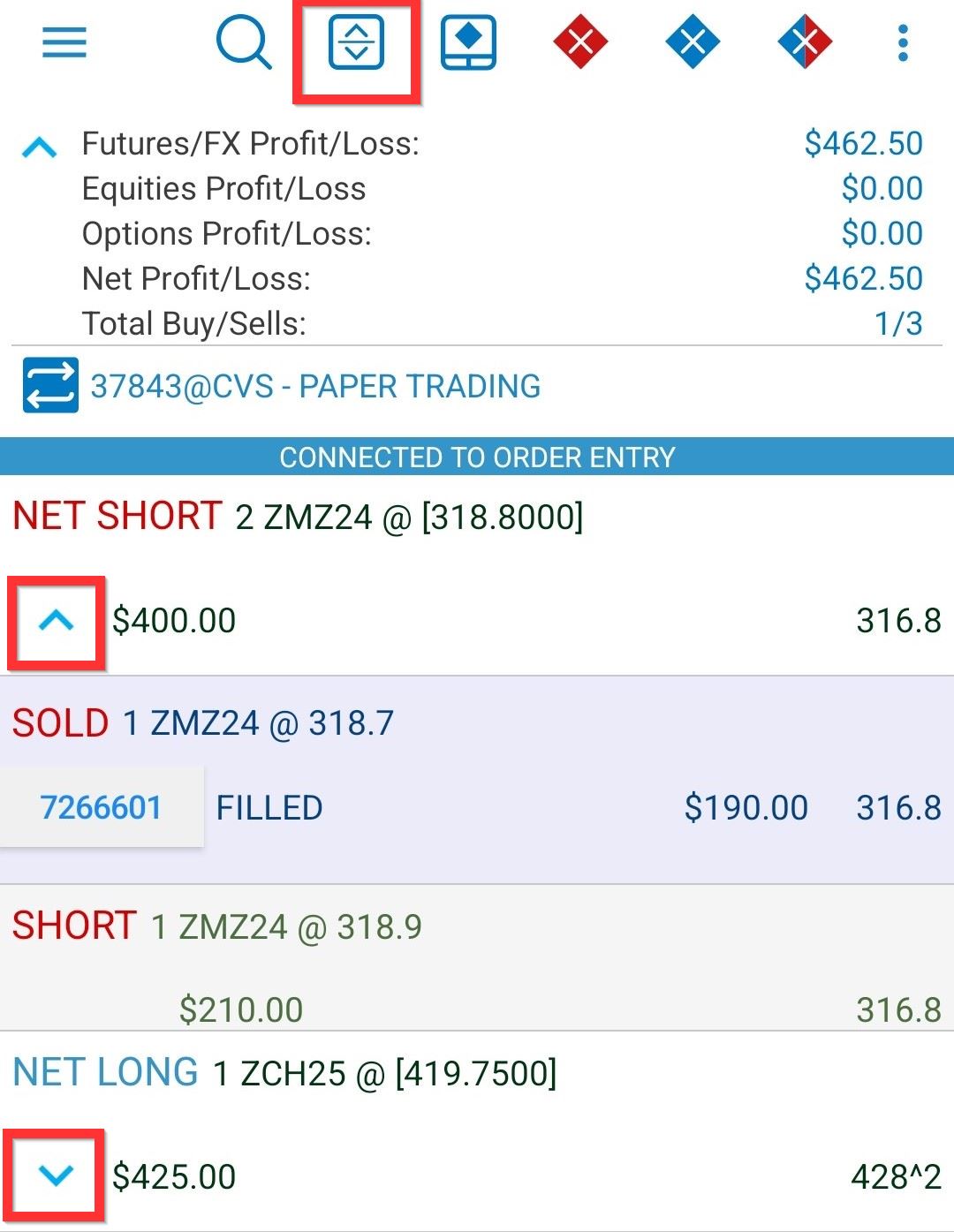Open order number 7266601
Screen dimensions: 954x1232
click(x=102, y=807)
